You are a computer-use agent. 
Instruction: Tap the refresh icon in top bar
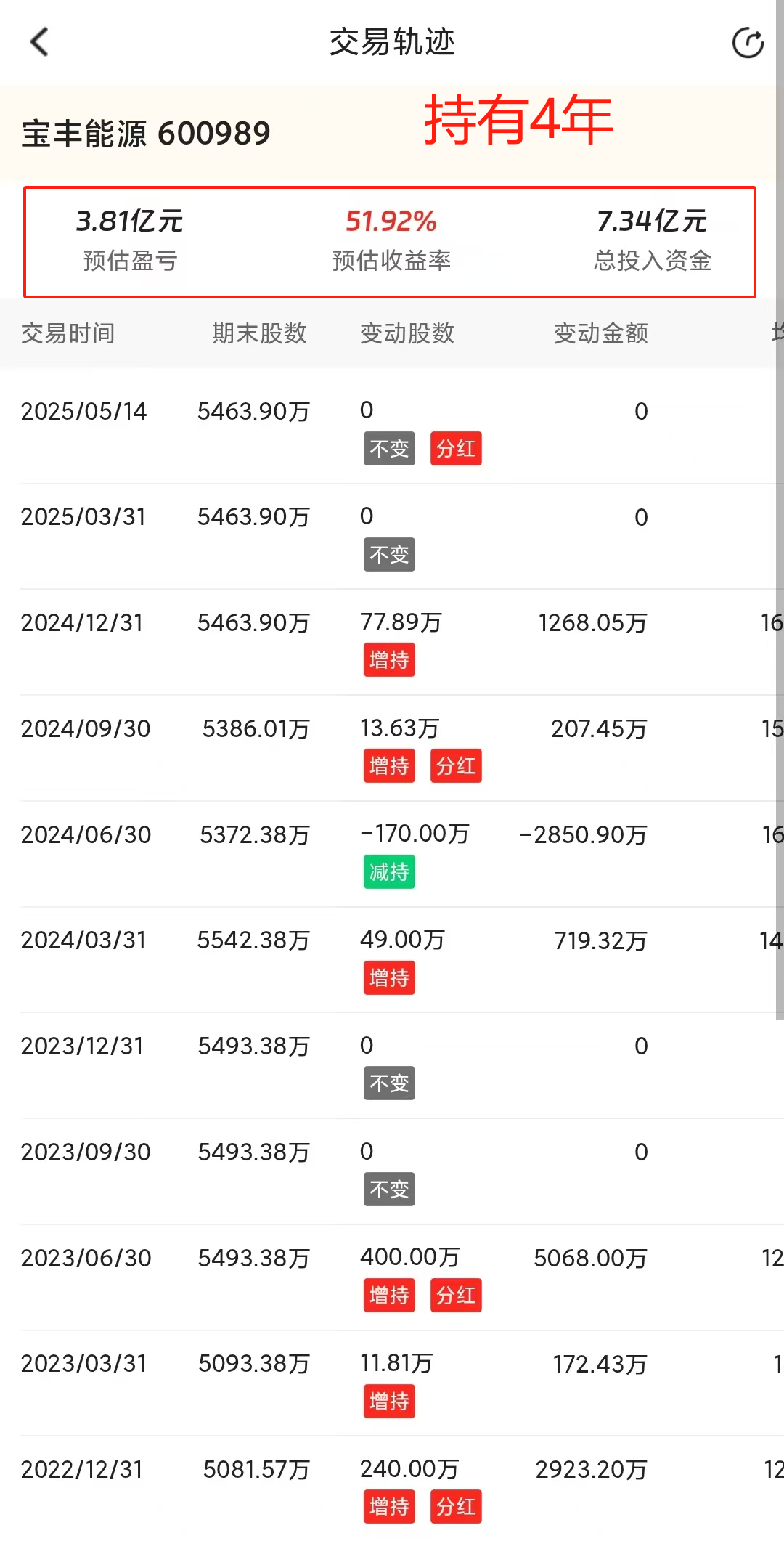748,43
